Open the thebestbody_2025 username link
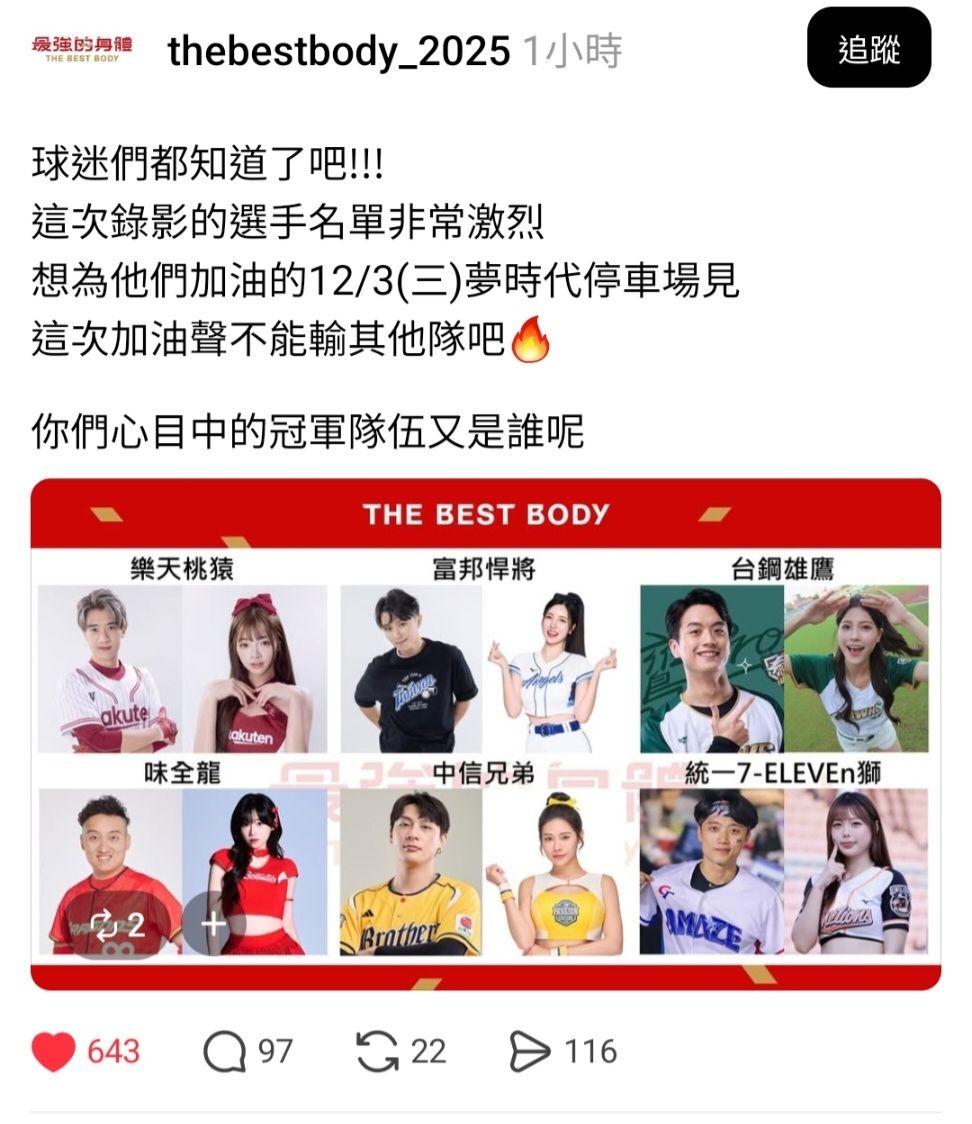Image resolution: width=972 pixels, height=1124 pixels. coord(339,50)
